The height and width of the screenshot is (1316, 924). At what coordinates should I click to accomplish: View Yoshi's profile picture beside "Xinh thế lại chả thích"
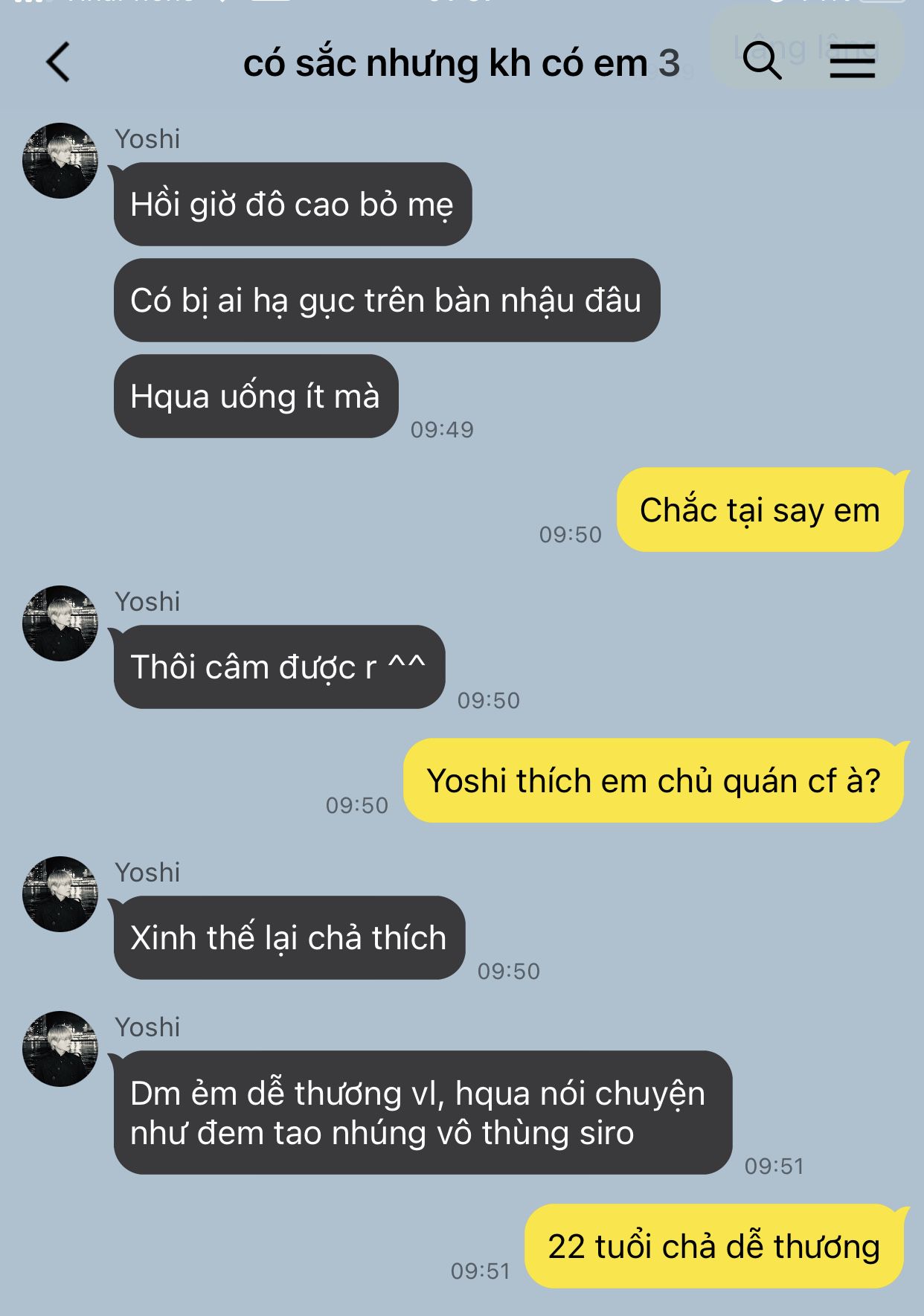pyautogui.click(x=60, y=894)
